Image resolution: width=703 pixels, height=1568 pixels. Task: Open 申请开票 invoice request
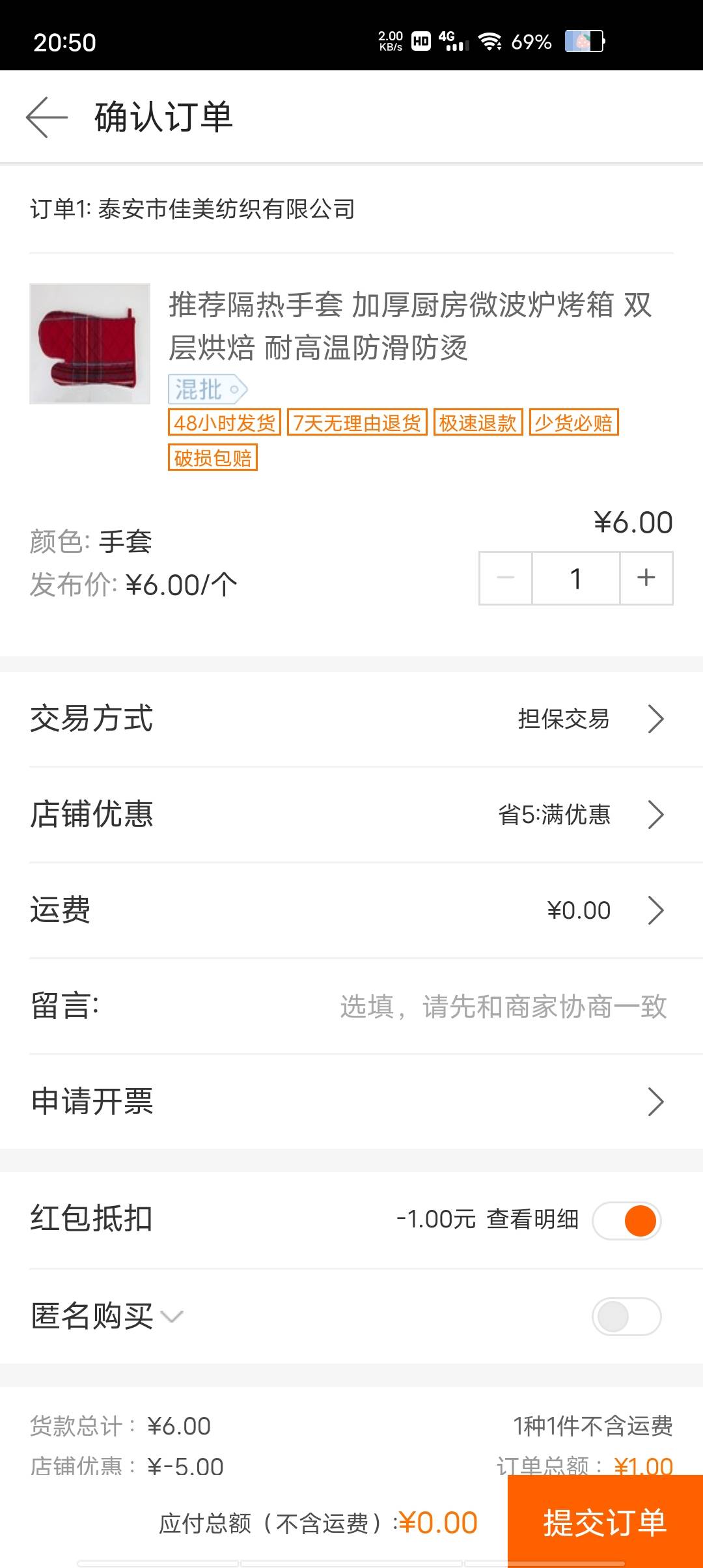351,1102
